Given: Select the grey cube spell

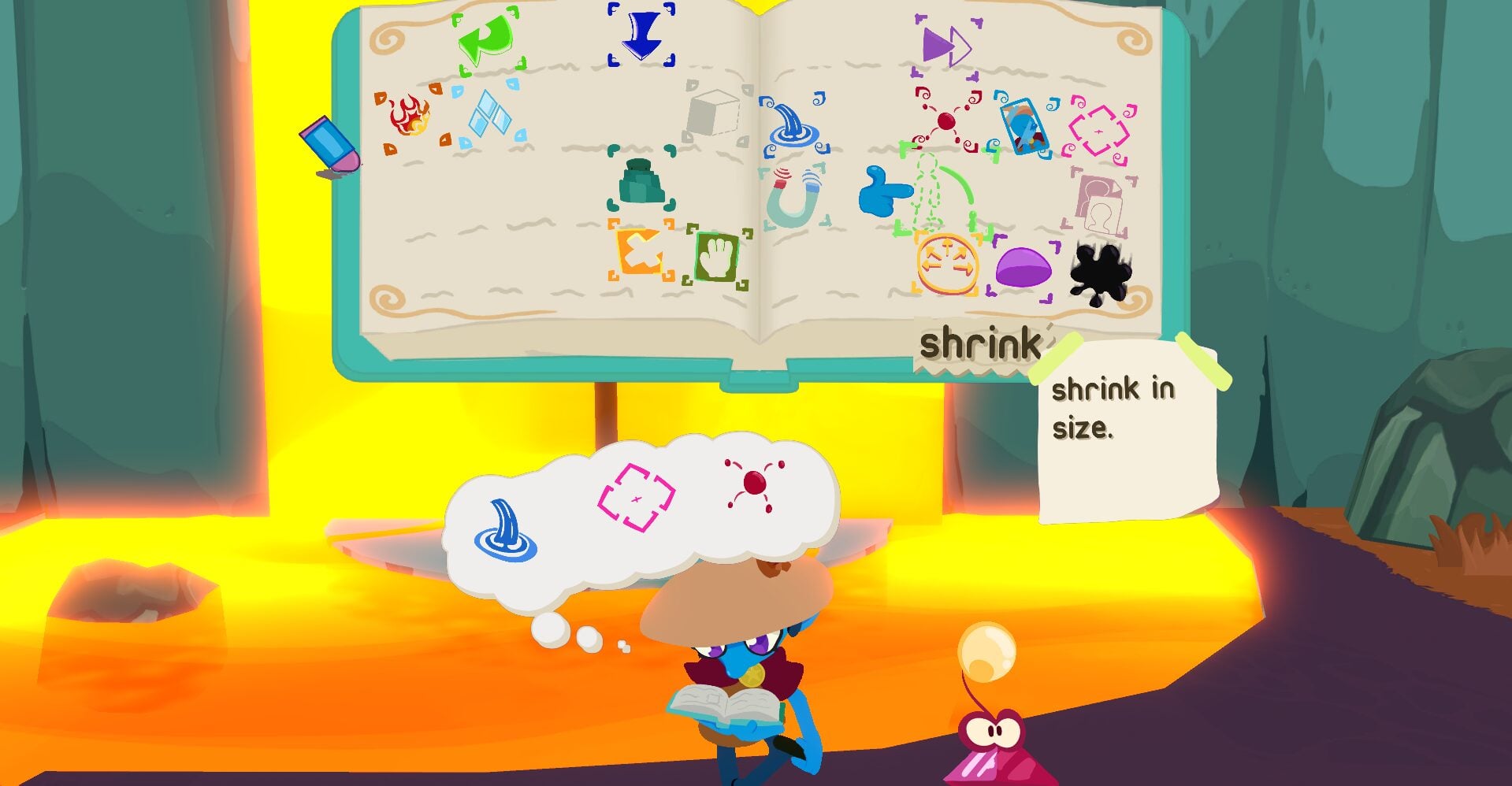Looking at the screenshot, I should coord(714,114).
